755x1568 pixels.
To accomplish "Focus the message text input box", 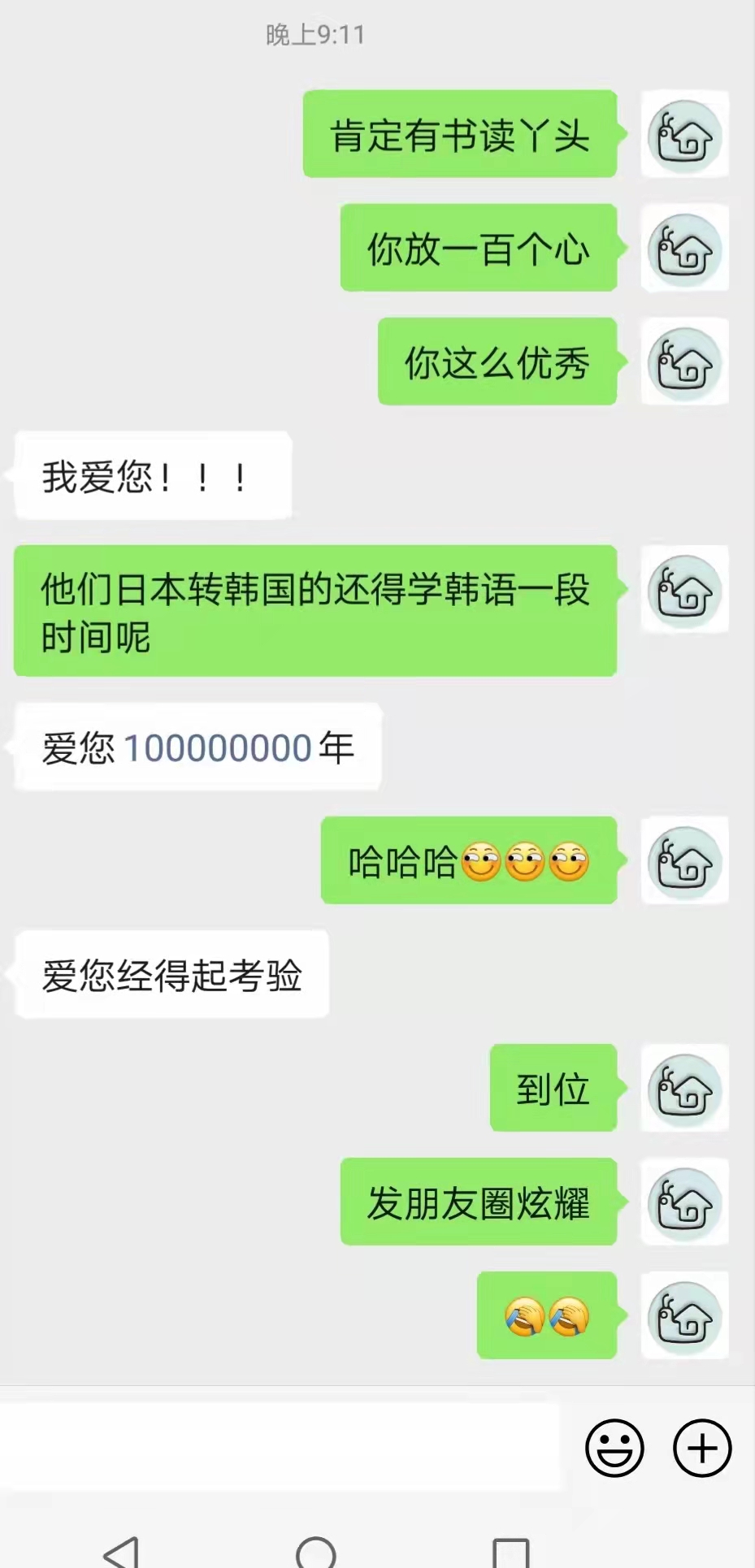I will 280,1448.
